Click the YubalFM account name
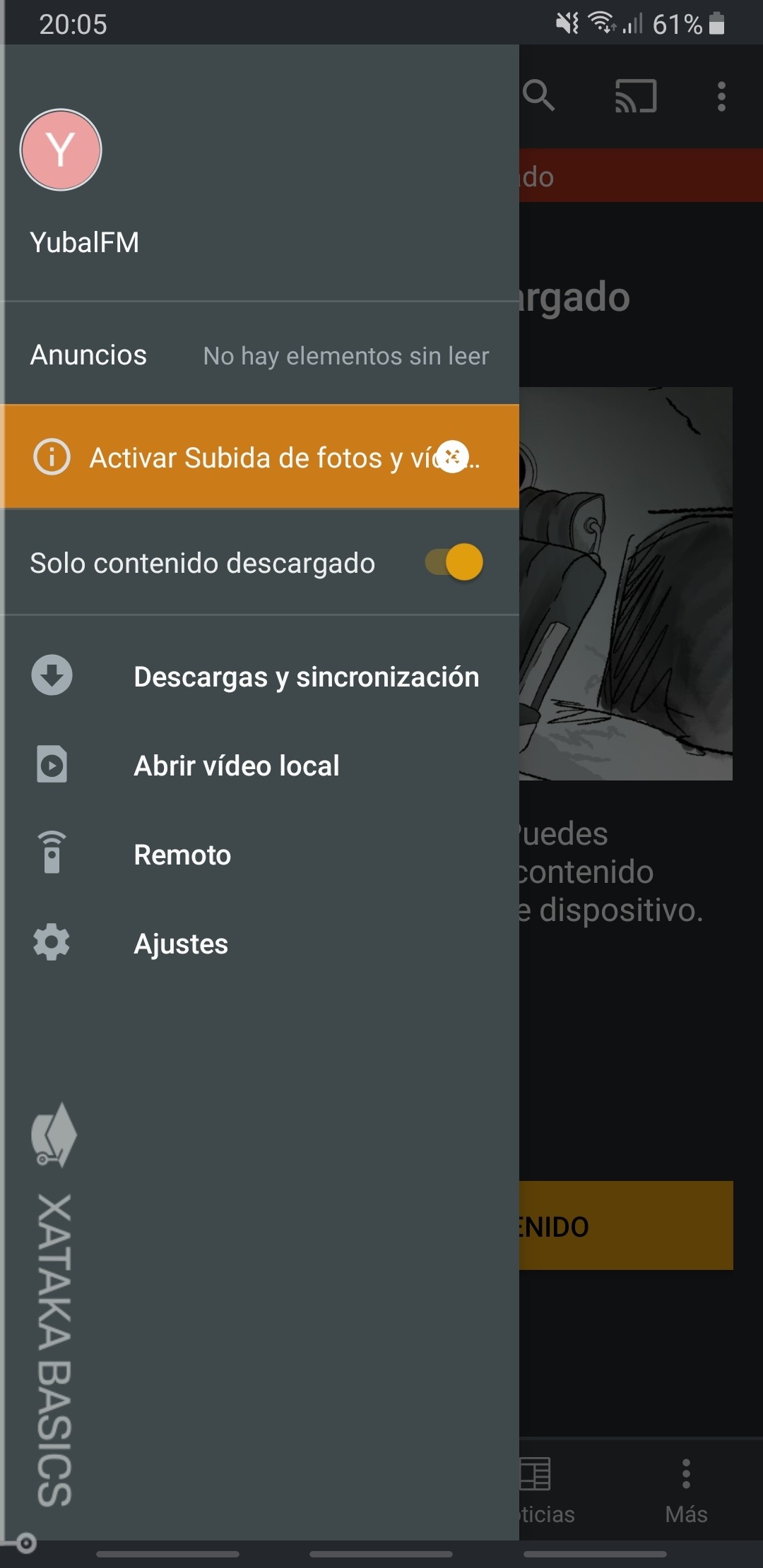Screen dimensions: 763x1568 pos(85,242)
